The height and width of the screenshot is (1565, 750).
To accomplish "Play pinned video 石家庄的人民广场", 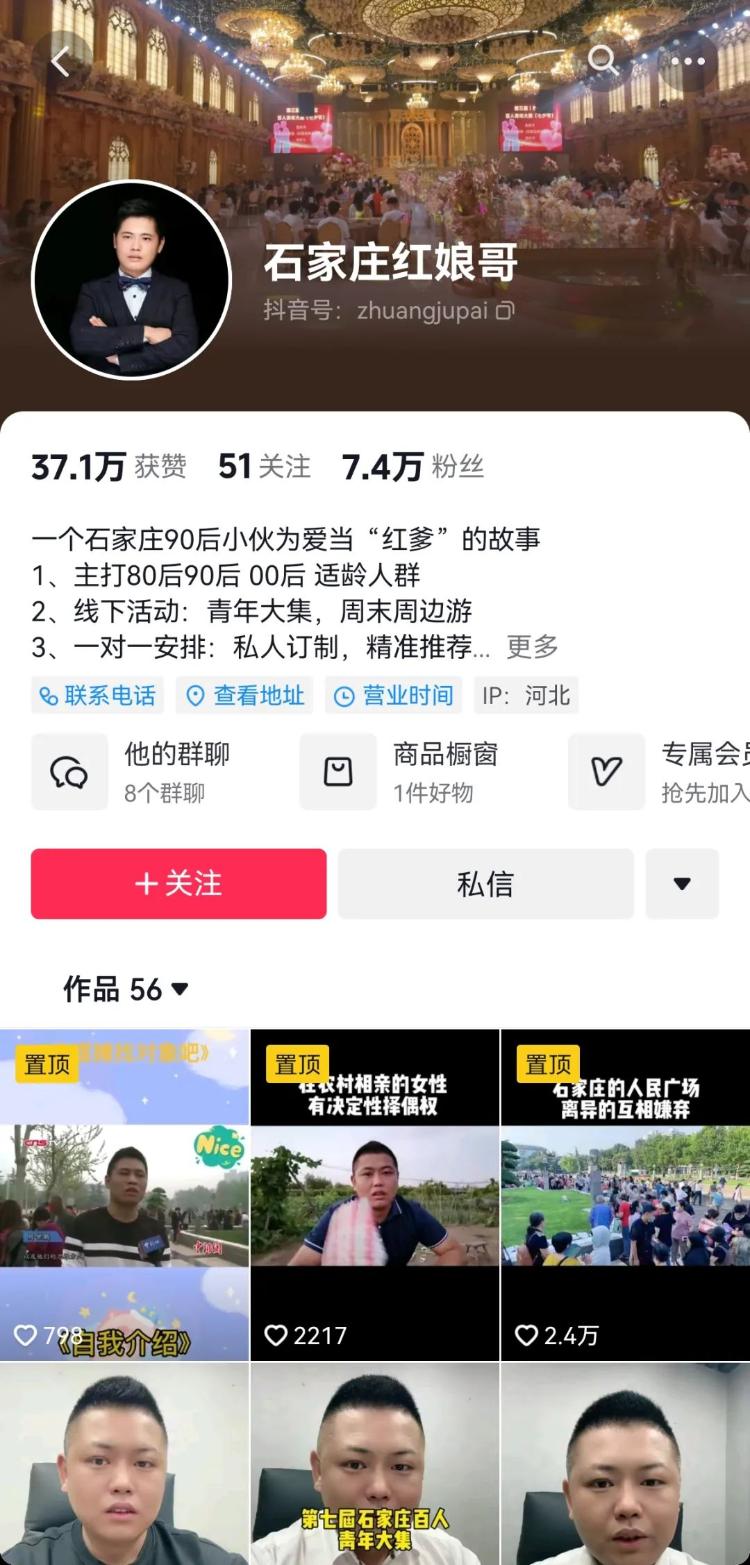I will click(626, 1195).
